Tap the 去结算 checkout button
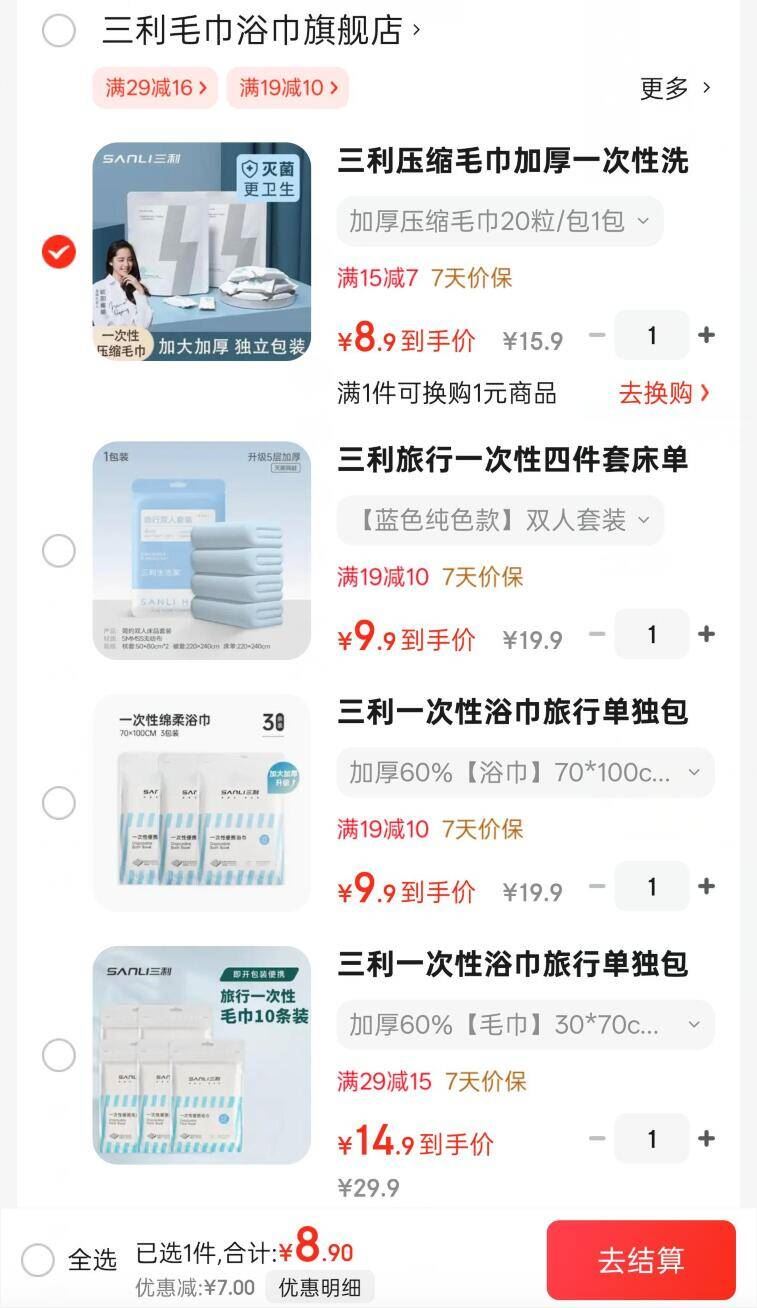Image resolution: width=757 pixels, height=1308 pixels. coord(640,1259)
